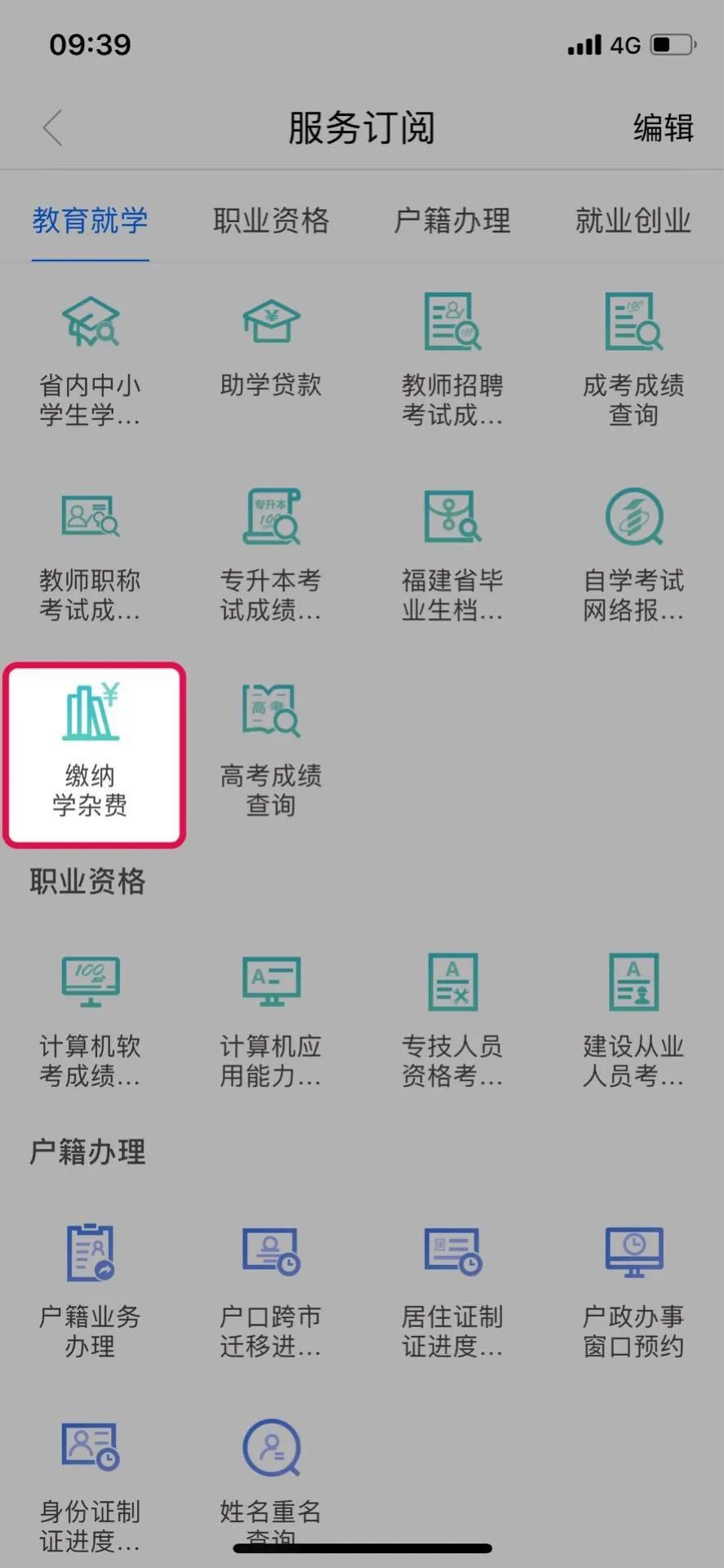Open 户政办事窗口预约
The height and width of the screenshot is (1568, 724).
[633, 1290]
